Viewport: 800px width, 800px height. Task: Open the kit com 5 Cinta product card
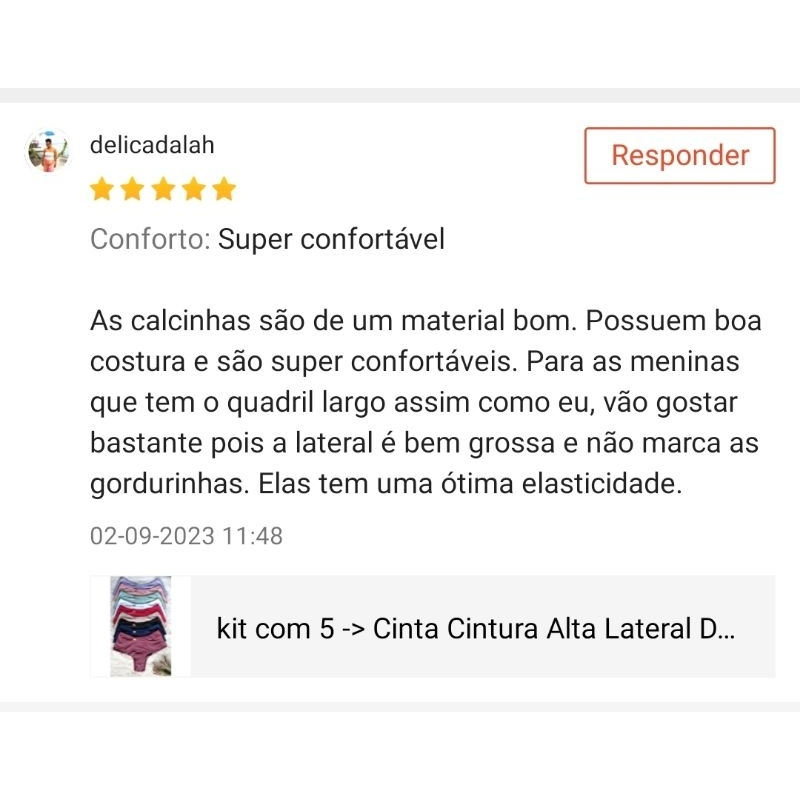(x=433, y=627)
